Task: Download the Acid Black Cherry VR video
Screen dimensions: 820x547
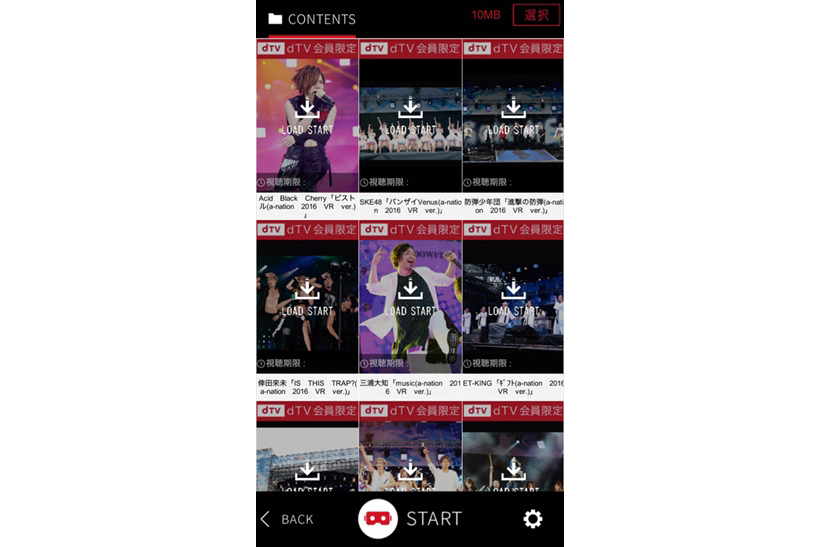Action: (x=307, y=115)
